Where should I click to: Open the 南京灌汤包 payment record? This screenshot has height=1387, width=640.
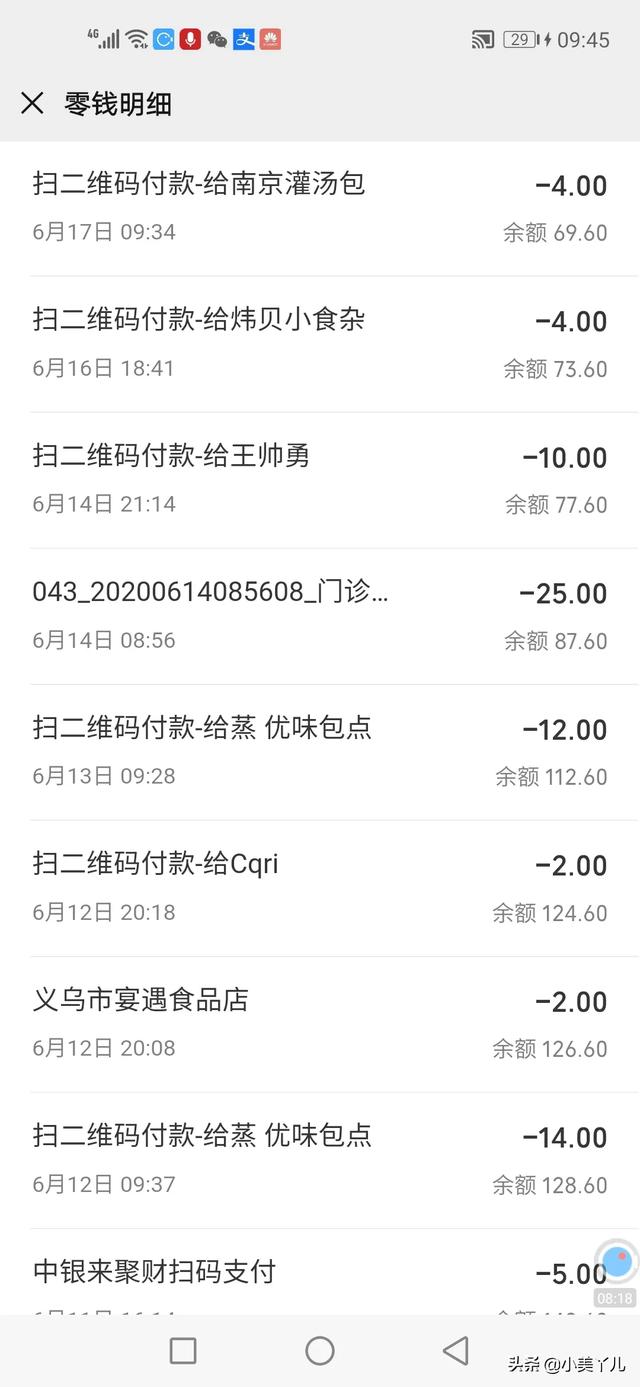[x=320, y=208]
